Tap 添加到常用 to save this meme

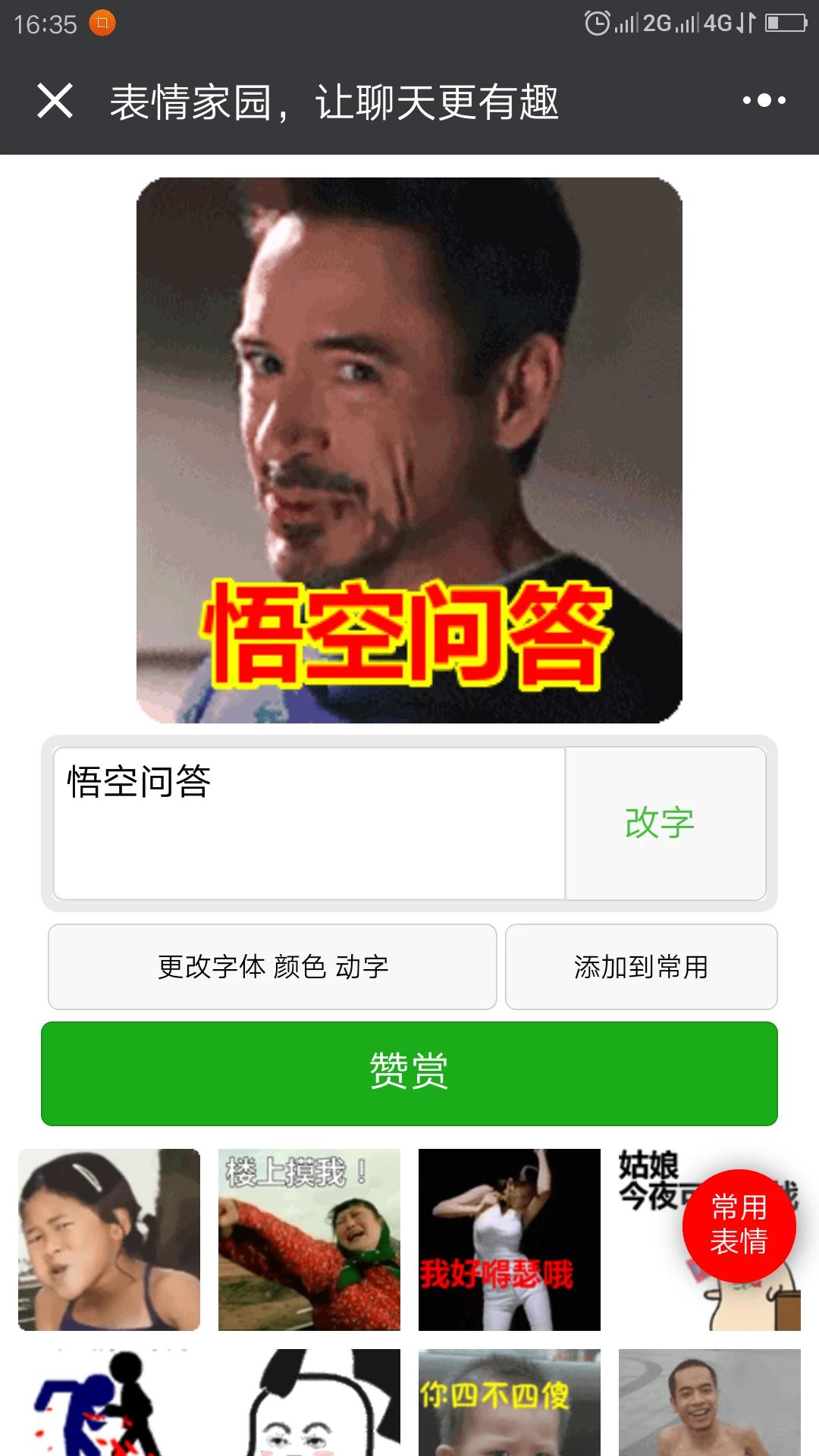coord(642,967)
